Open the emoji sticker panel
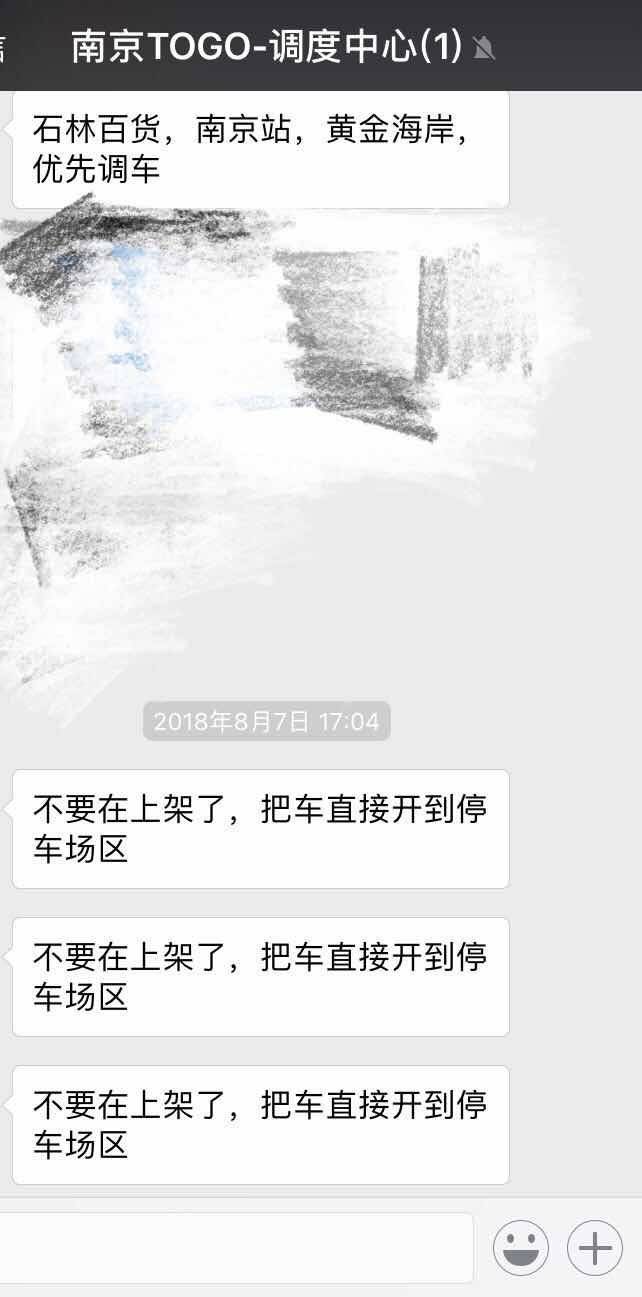 coord(521,1247)
